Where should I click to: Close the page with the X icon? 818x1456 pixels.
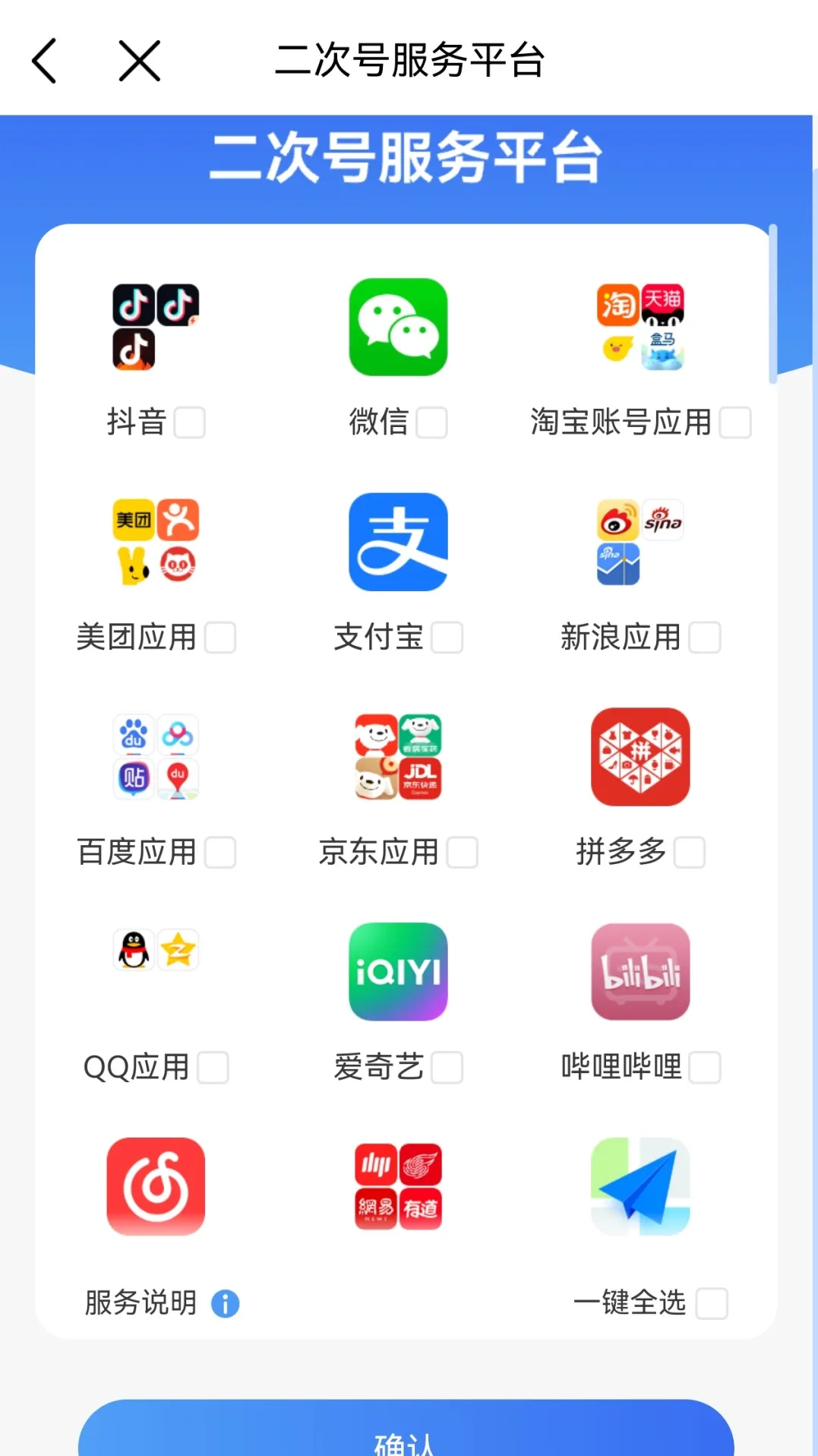pyautogui.click(x=140, y=61)
